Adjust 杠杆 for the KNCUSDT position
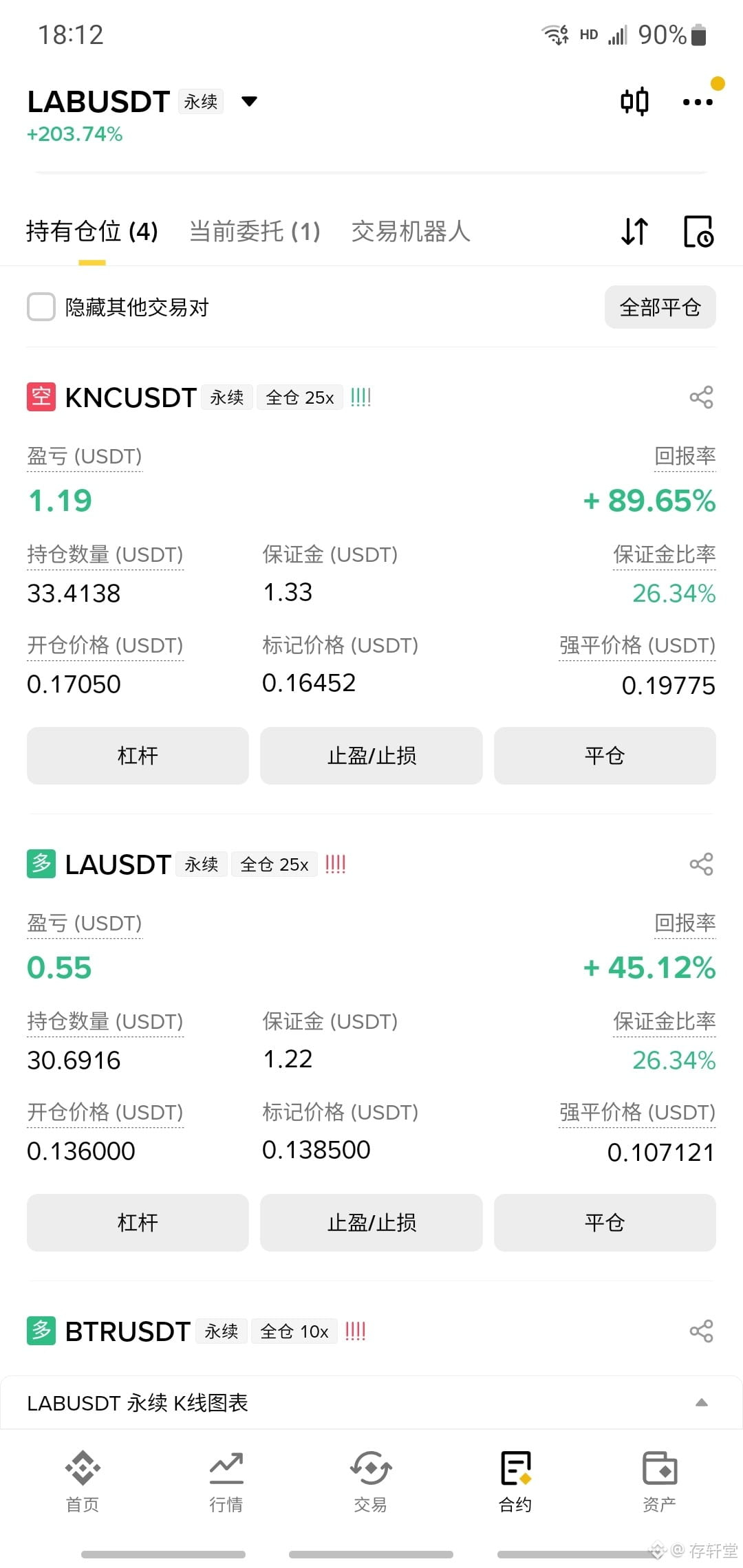The width and height of the screenshot is (743, 1568). coord(138,756)
